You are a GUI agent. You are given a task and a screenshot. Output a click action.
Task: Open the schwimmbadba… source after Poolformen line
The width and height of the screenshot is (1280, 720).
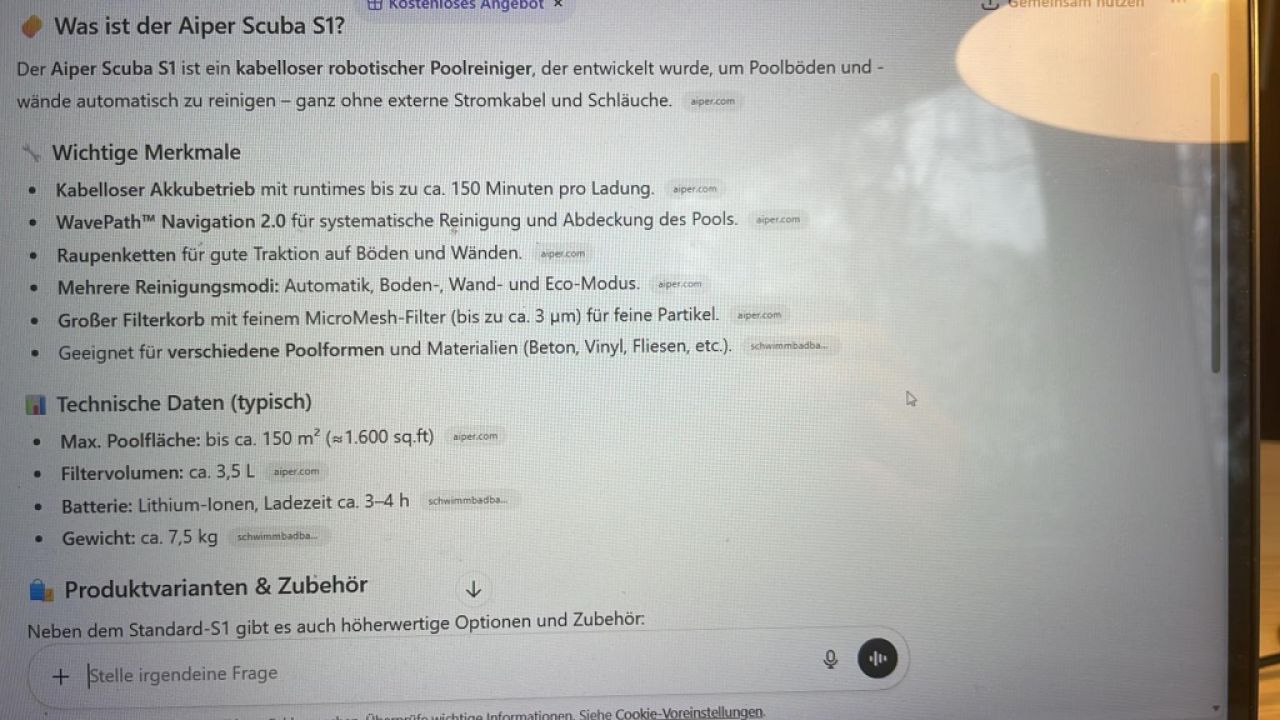789,347
